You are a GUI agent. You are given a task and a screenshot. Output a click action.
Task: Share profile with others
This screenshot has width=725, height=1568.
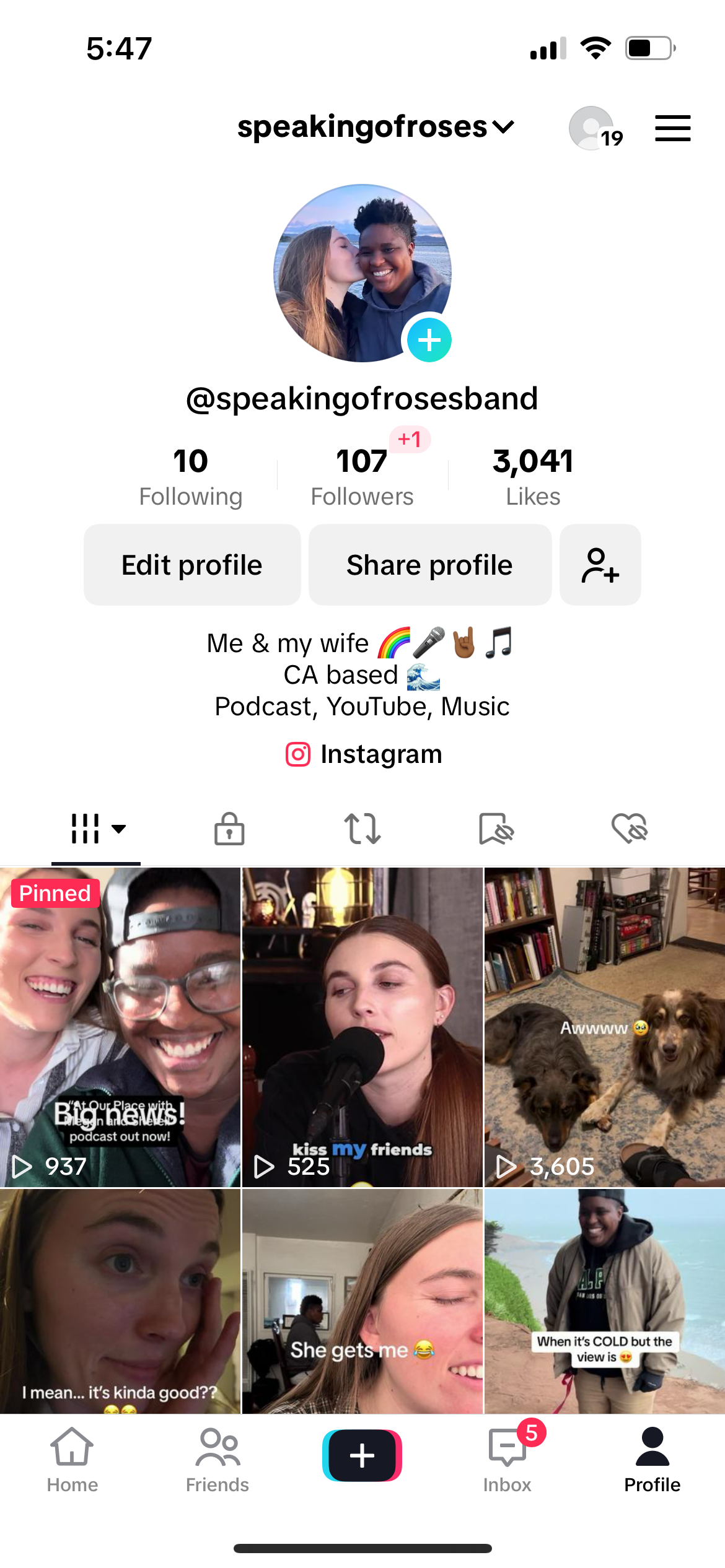430,565
